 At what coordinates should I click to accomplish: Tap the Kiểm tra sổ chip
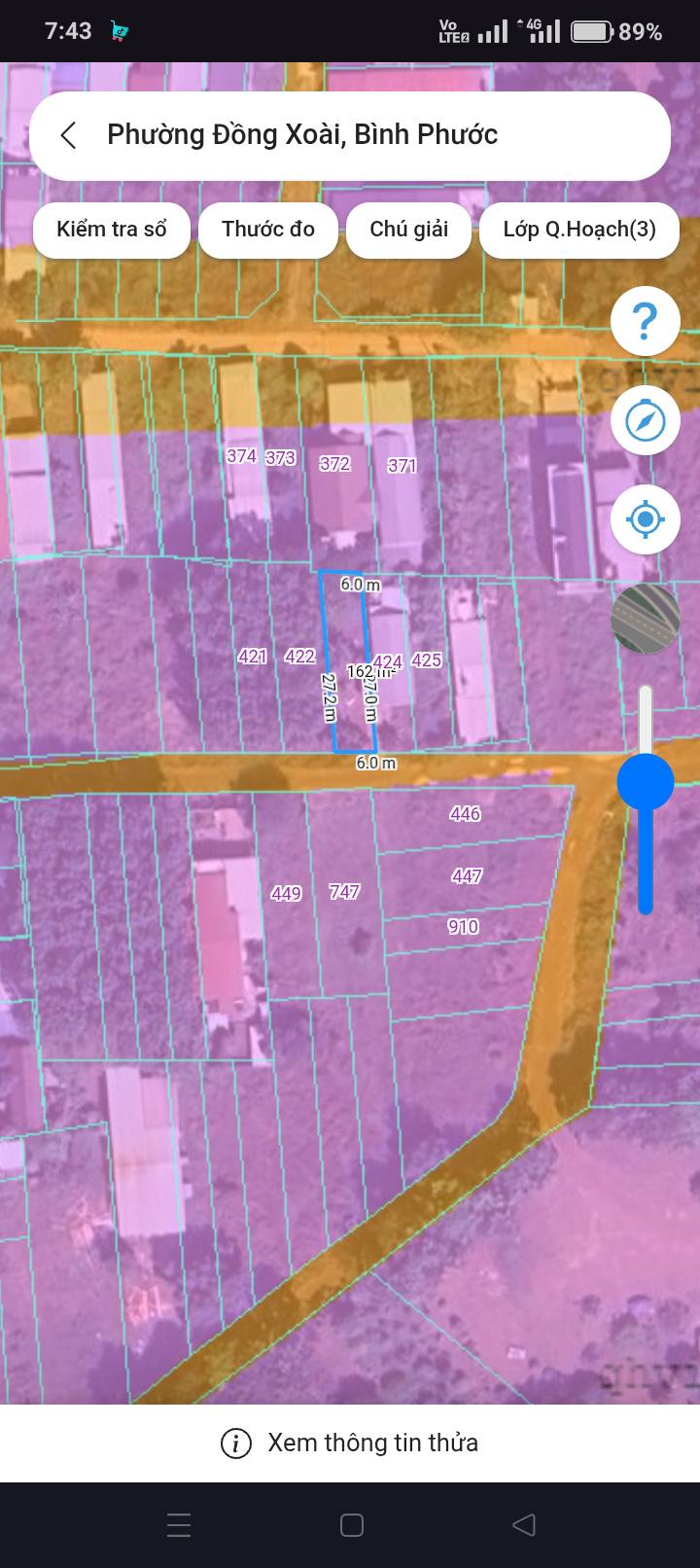point(112,230)
